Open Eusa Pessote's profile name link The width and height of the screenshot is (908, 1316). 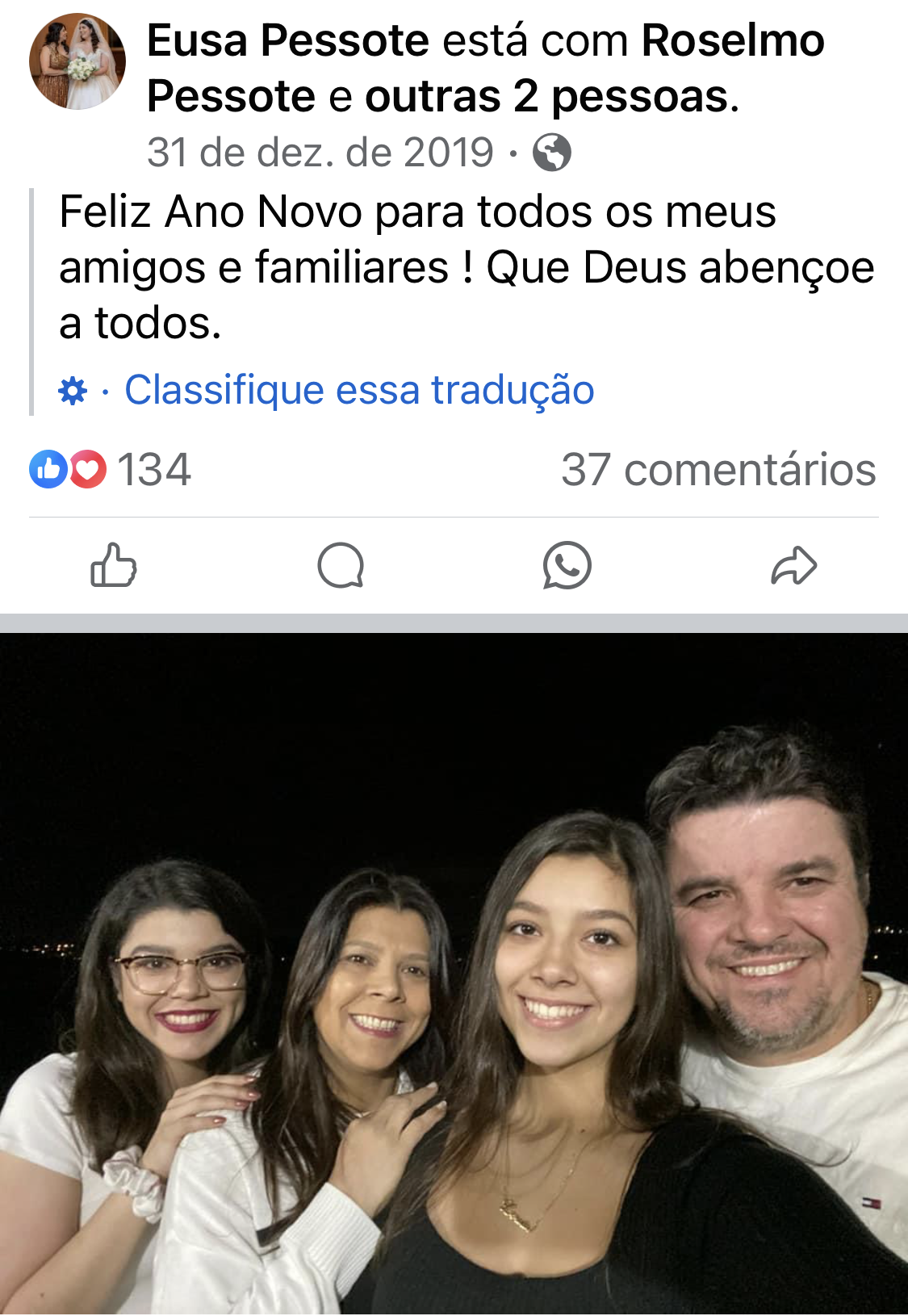click(x=287, y=40)
